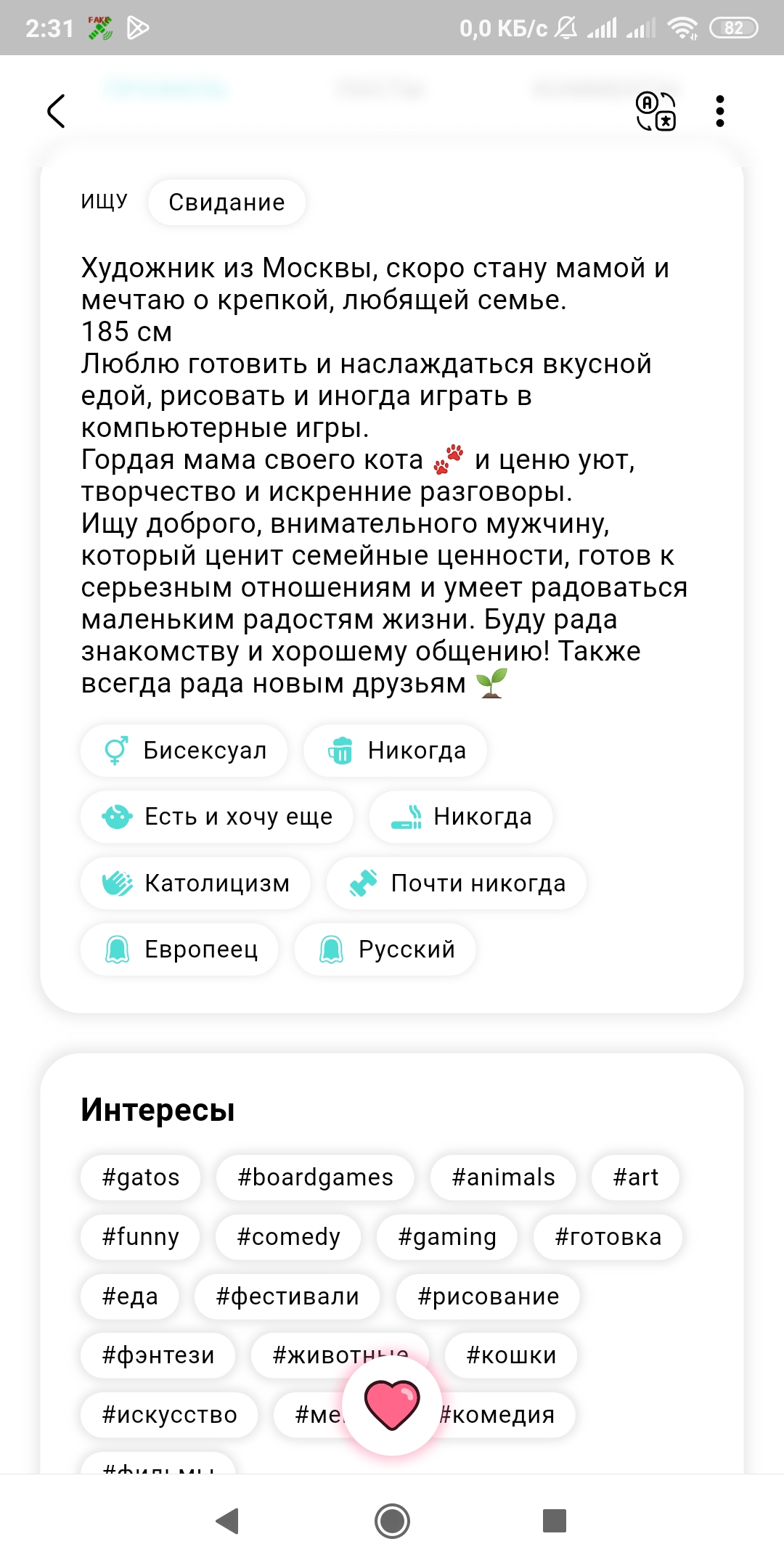Tap the #кошки interest tag
The width and height of the screenshot is (784, 1568).
tap(511, 1355)
